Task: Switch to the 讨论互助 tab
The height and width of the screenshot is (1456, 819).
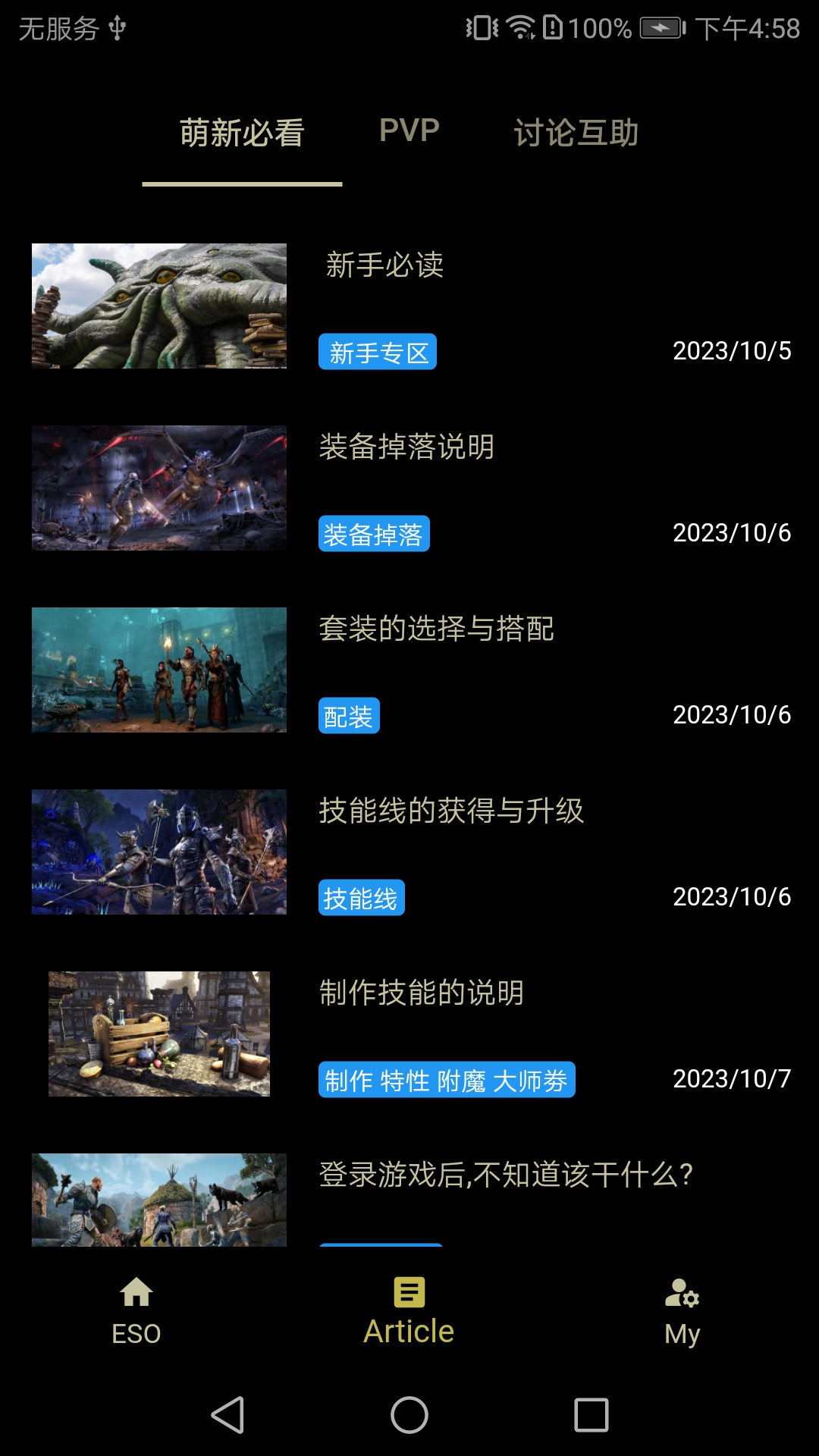Action: point(578,132)
